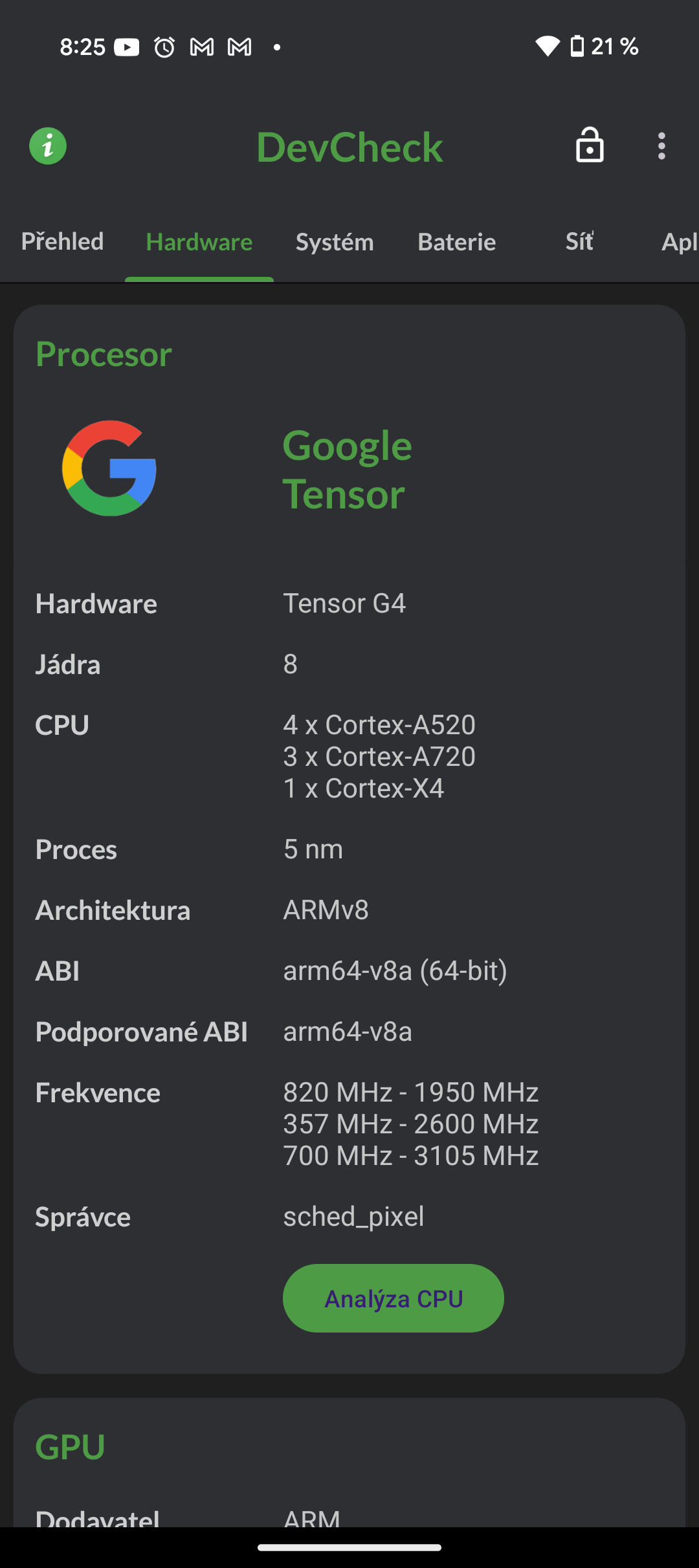Tap the DevCheck app title
This screenshot has height=1568, width=699.
click(349, 147)
